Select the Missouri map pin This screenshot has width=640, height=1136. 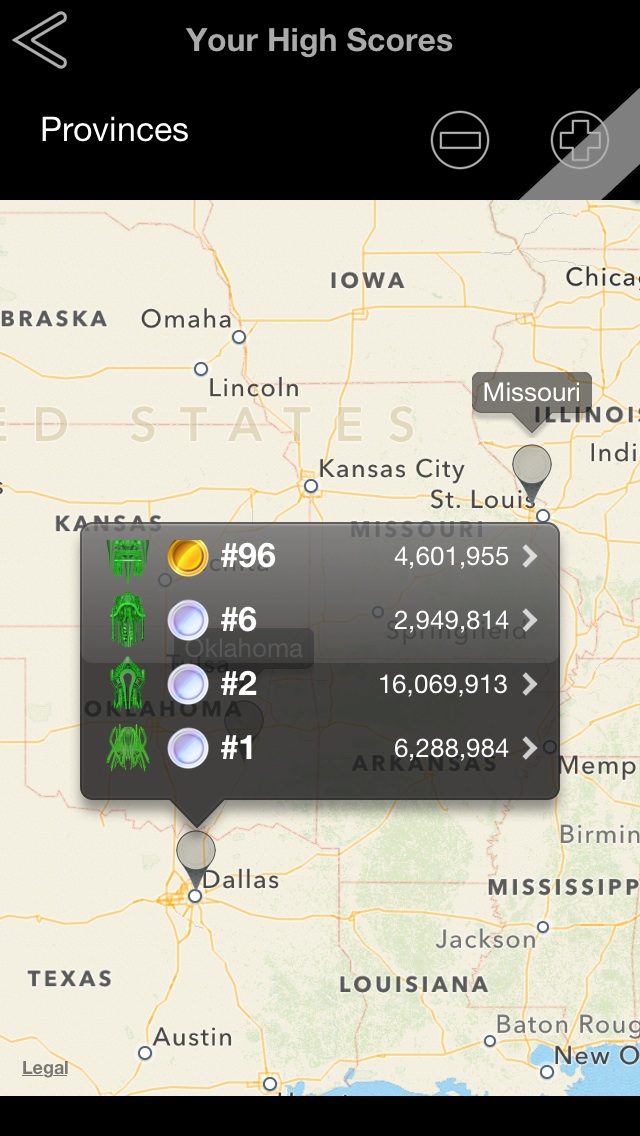(x=531, y=468)
